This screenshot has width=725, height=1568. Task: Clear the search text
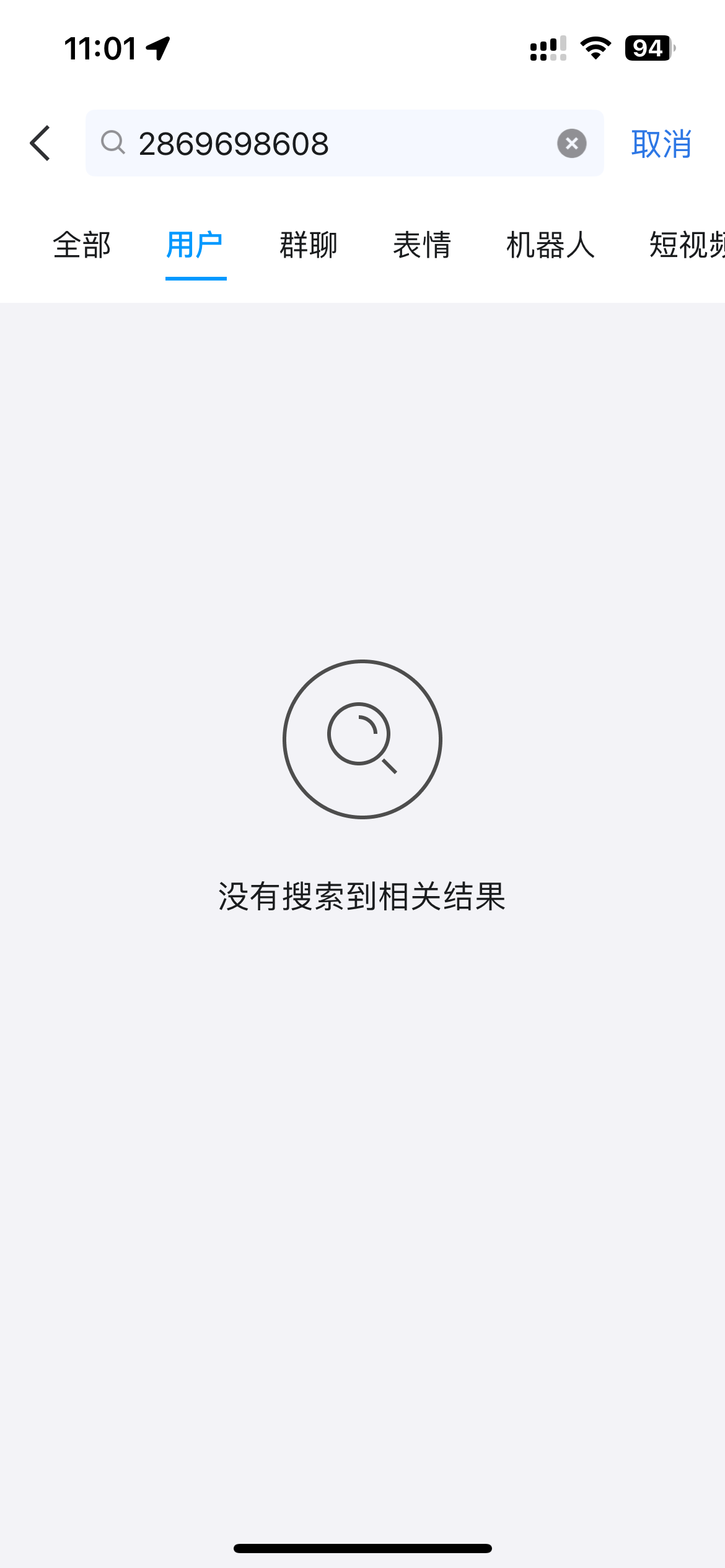click(x=571, y=143)
